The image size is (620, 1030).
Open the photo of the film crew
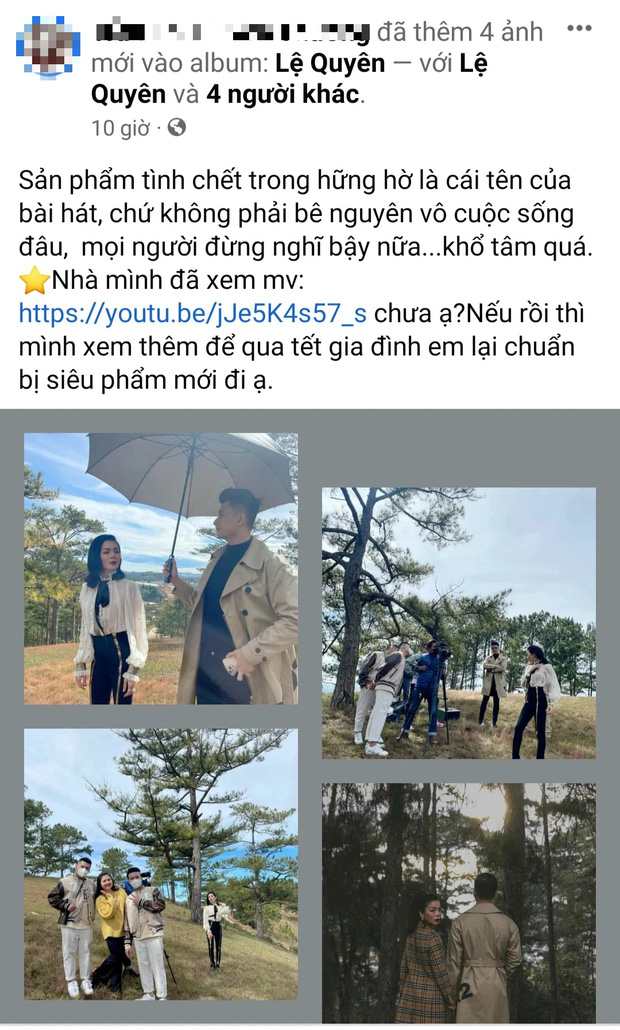click(458, 622)
